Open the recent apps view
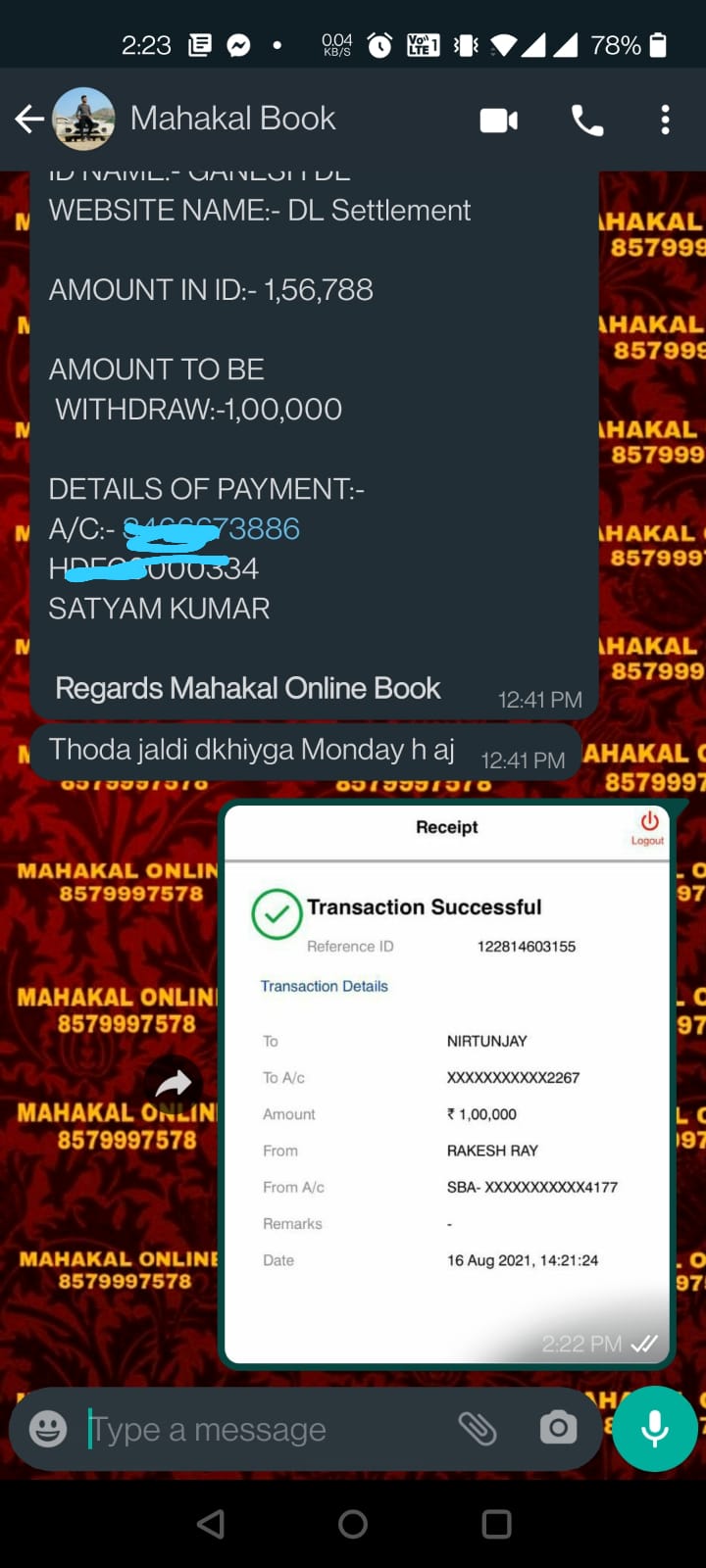Viewport: 706px width, 1568px height. click(x=496, y=1524)
